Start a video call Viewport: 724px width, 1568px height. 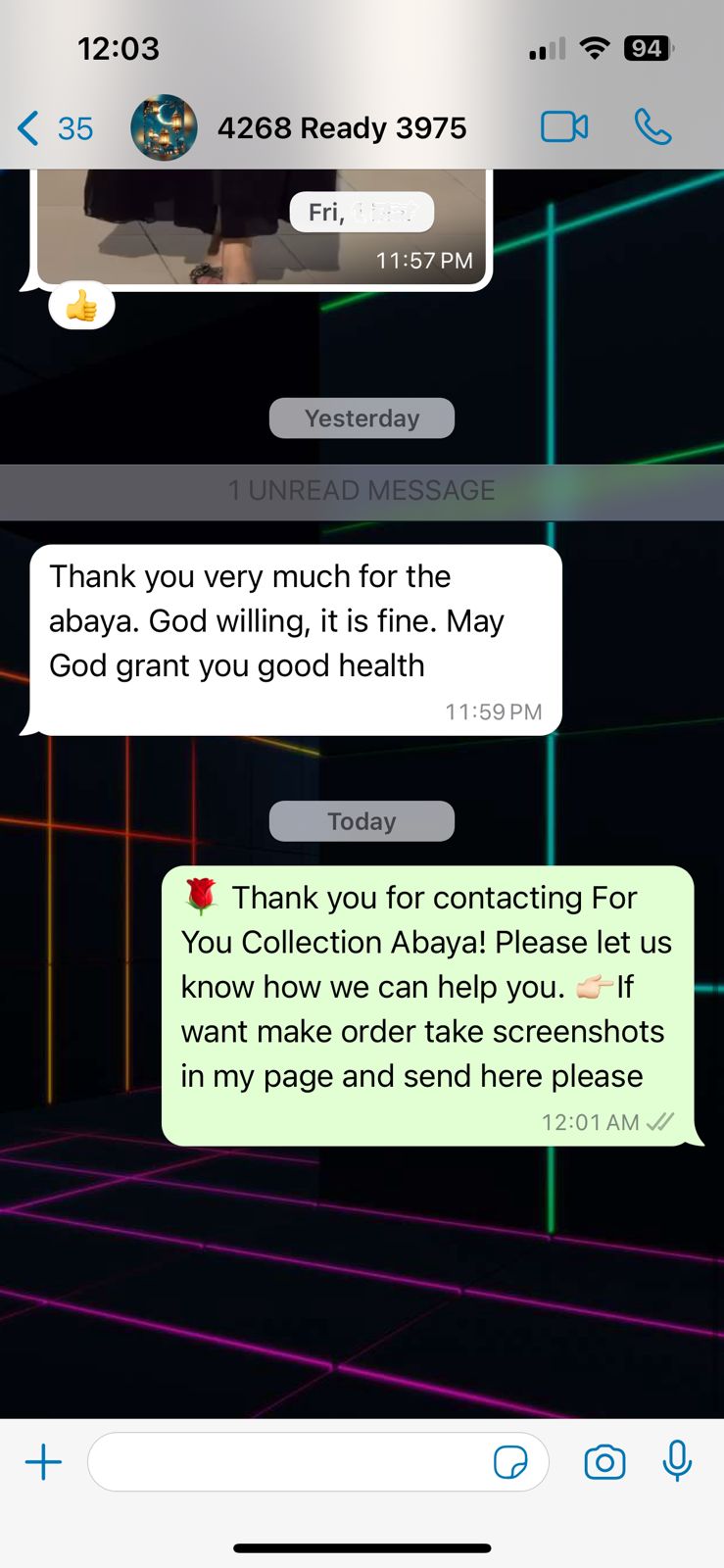coord(564,127)
